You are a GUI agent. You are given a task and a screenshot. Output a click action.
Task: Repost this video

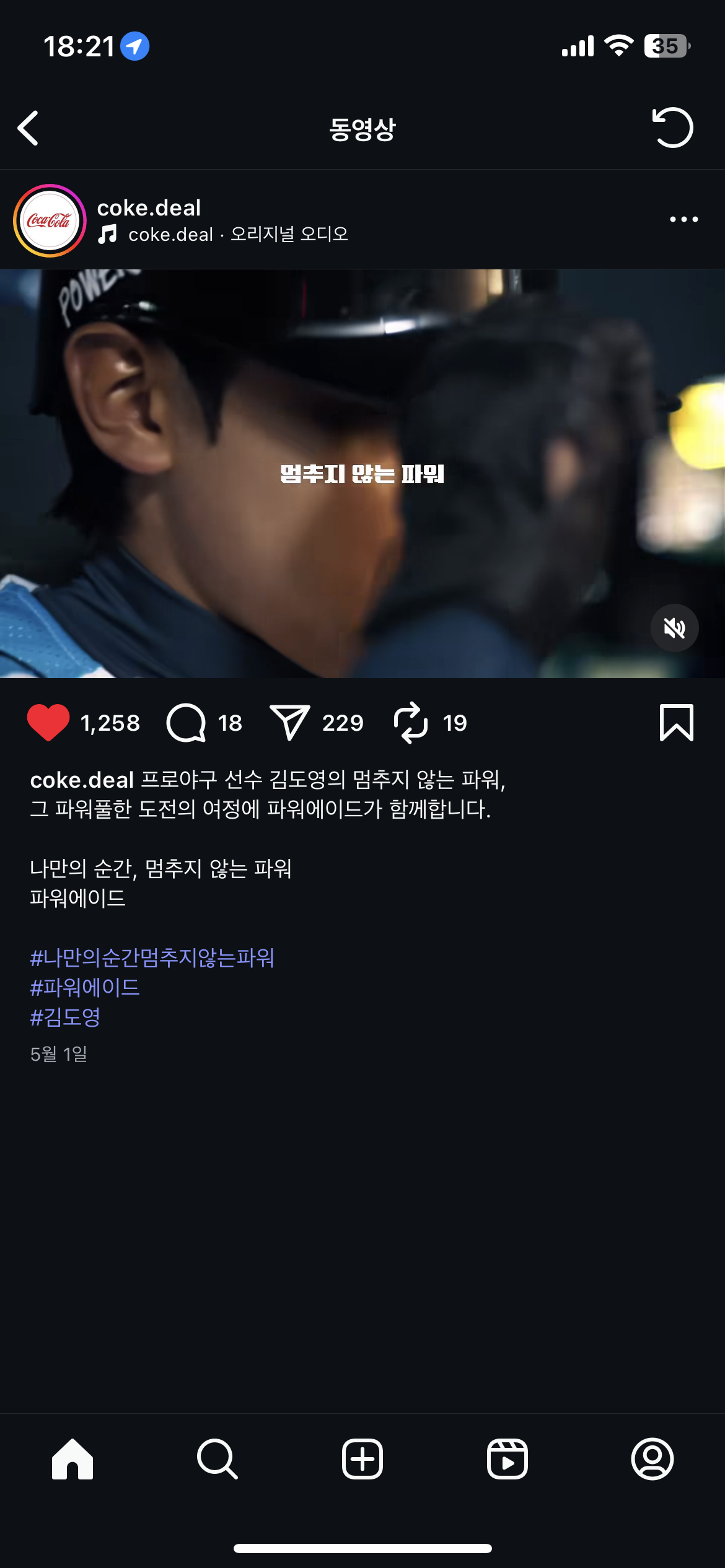411,723
